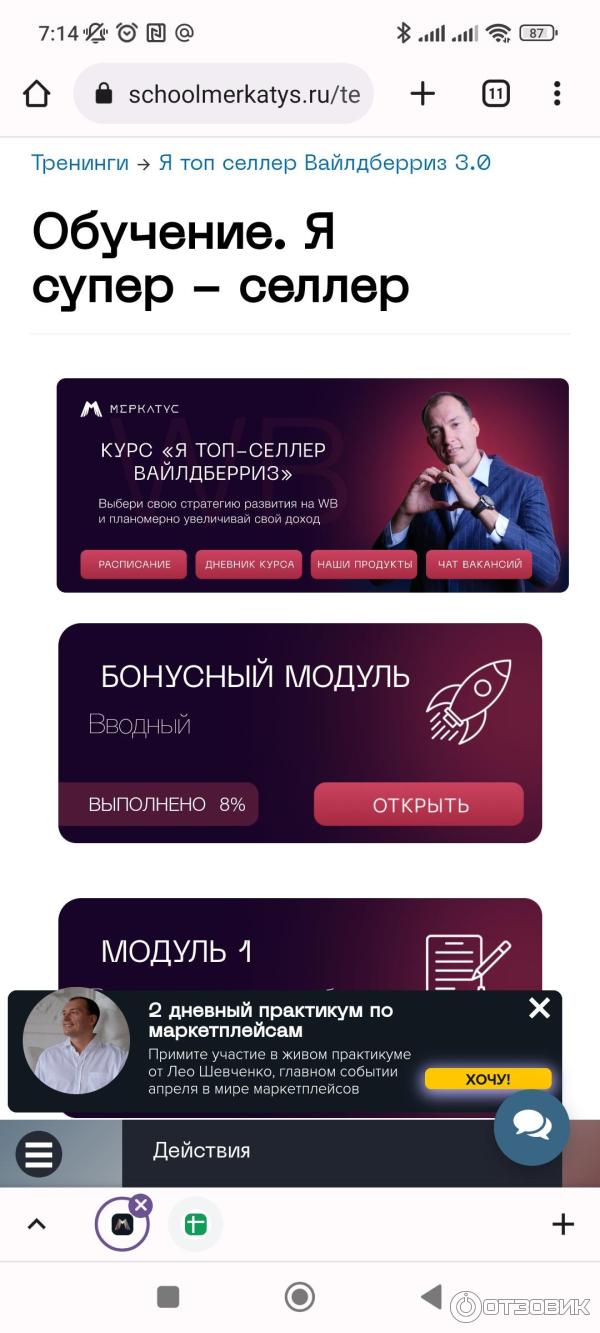Image resolution: width=600 pixels, height=1333 pixels.
Task: Open the hamburger menu
Action: tap(39, 1154)
